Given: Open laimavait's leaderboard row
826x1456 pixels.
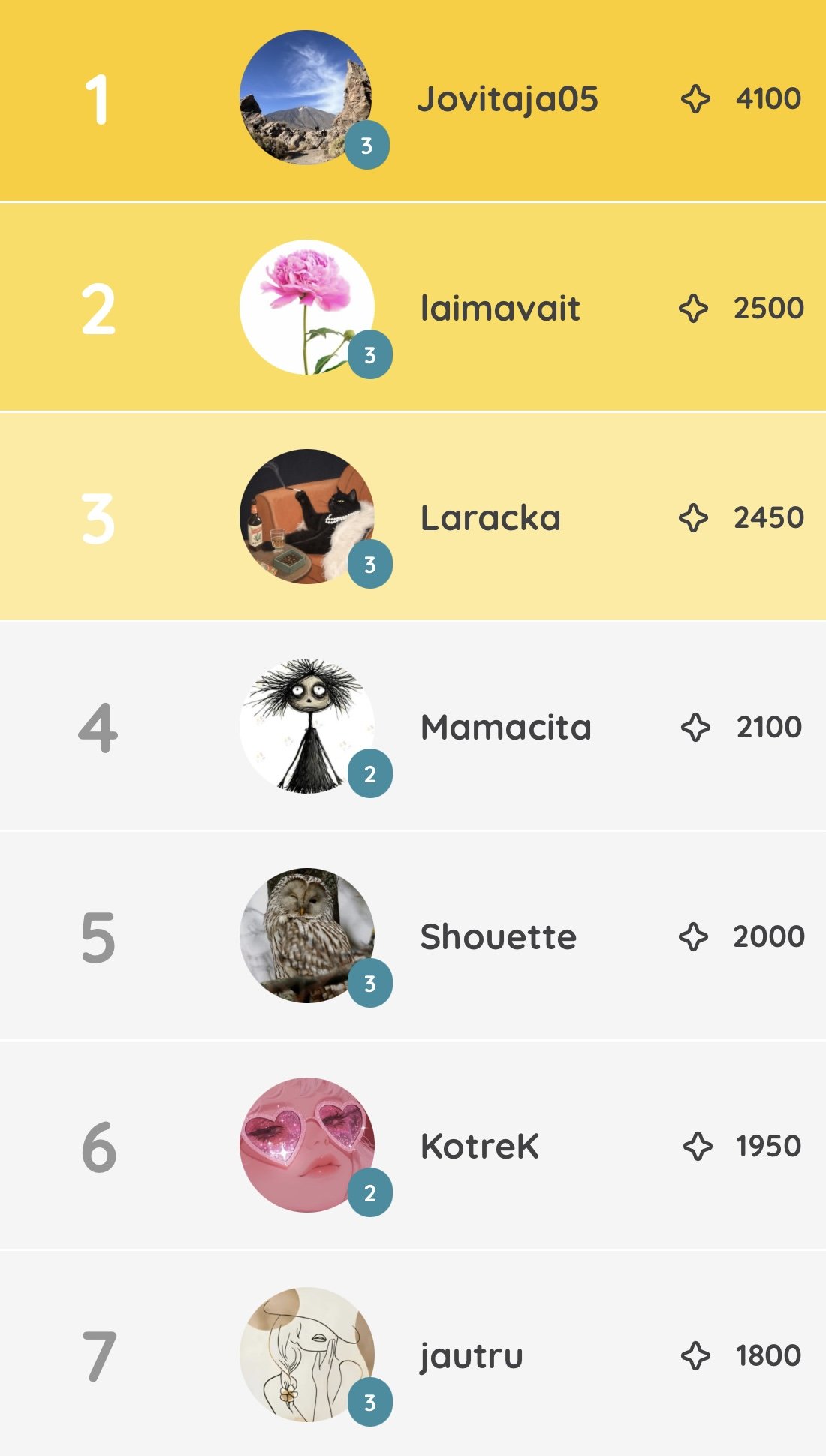Looking at the screenshot, I should (x=413, y=307).
